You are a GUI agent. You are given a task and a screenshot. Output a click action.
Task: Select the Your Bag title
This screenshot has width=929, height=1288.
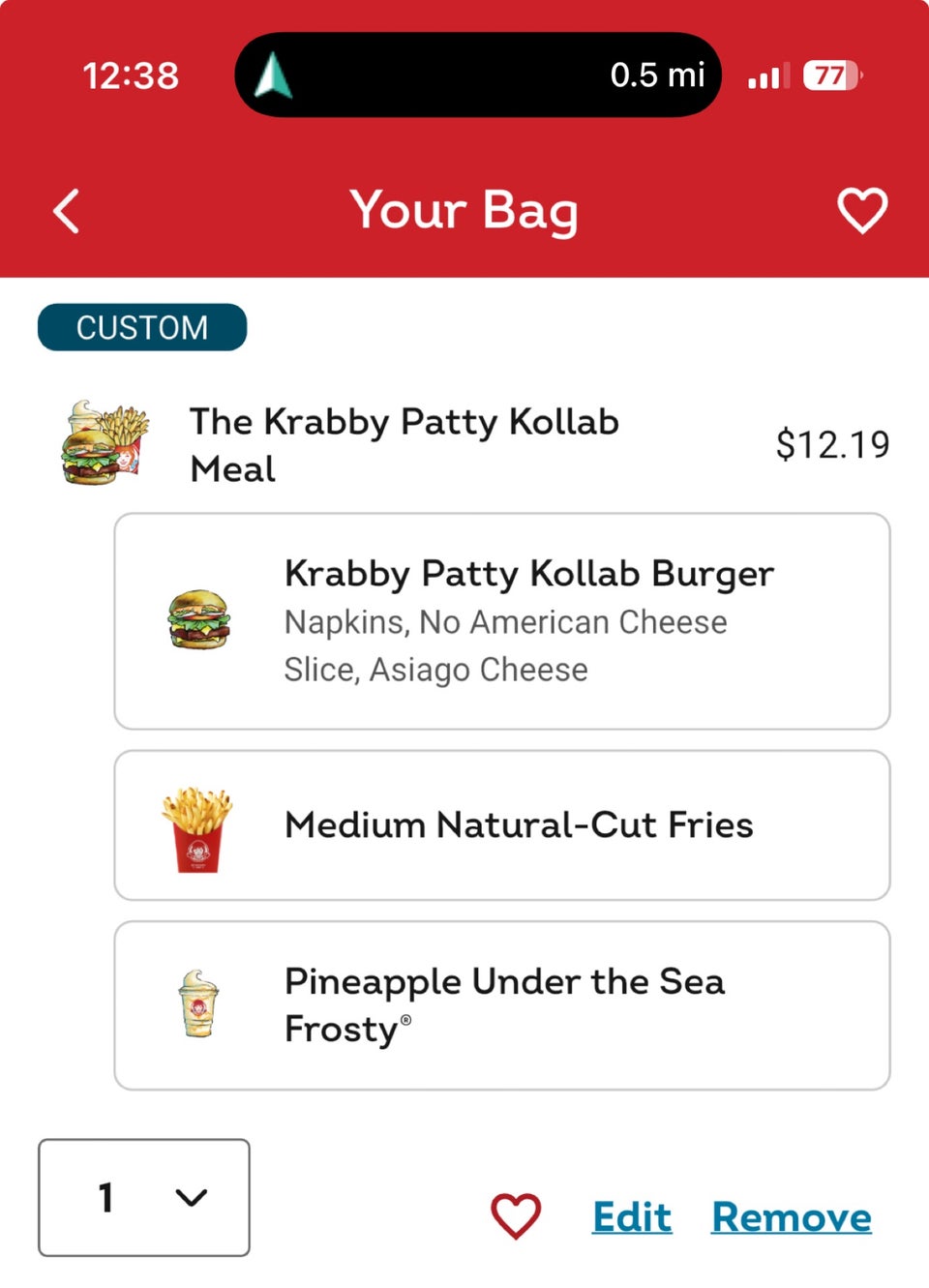(464, 210)
